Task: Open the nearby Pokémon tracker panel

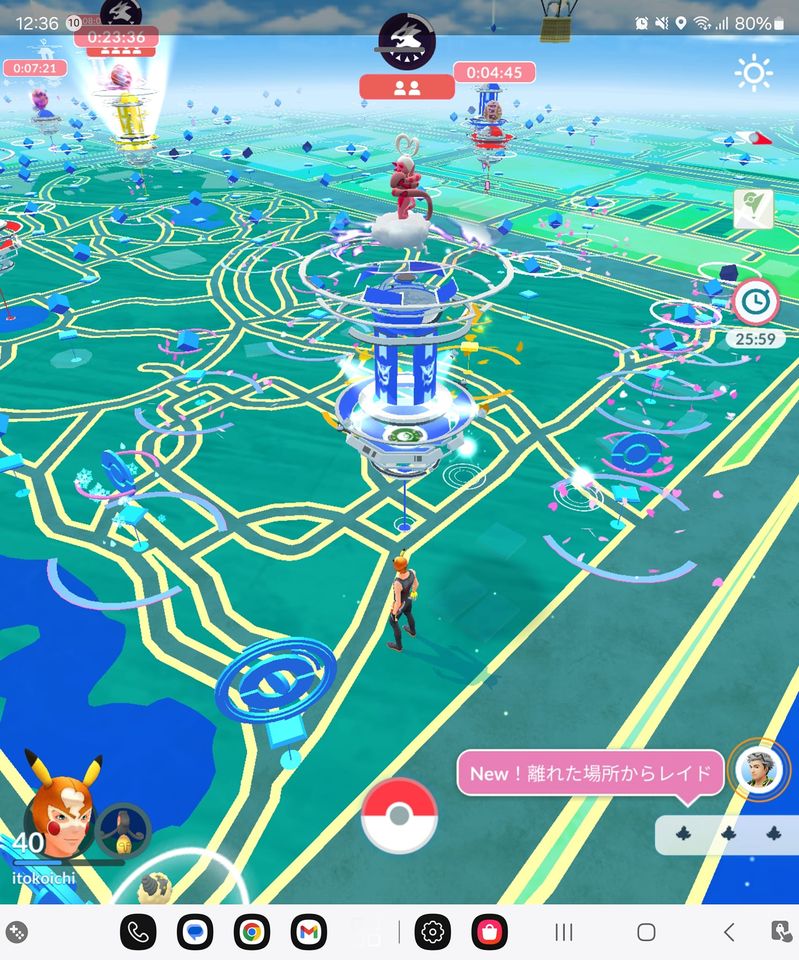Action: (725, 834)
